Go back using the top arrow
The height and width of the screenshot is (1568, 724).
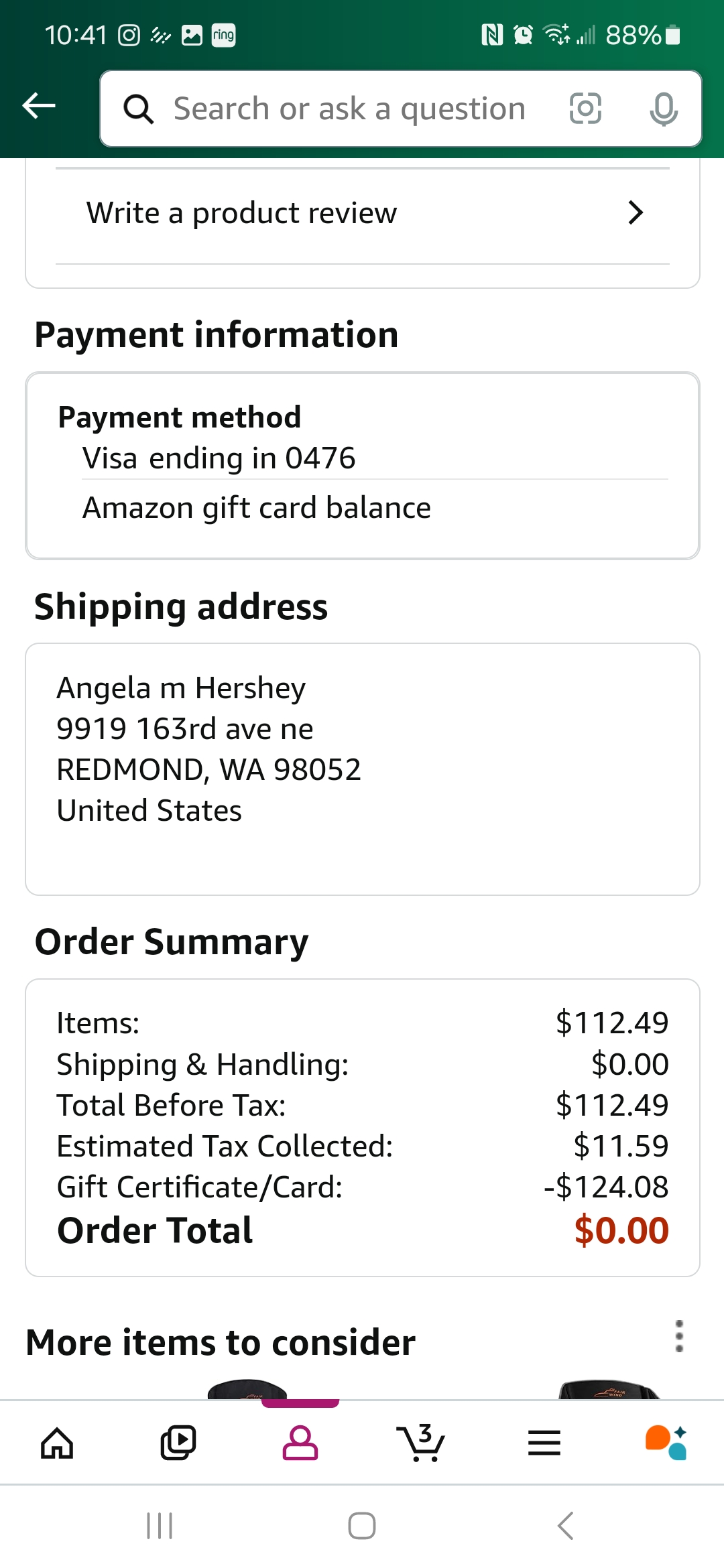click(x=39, y=105)
